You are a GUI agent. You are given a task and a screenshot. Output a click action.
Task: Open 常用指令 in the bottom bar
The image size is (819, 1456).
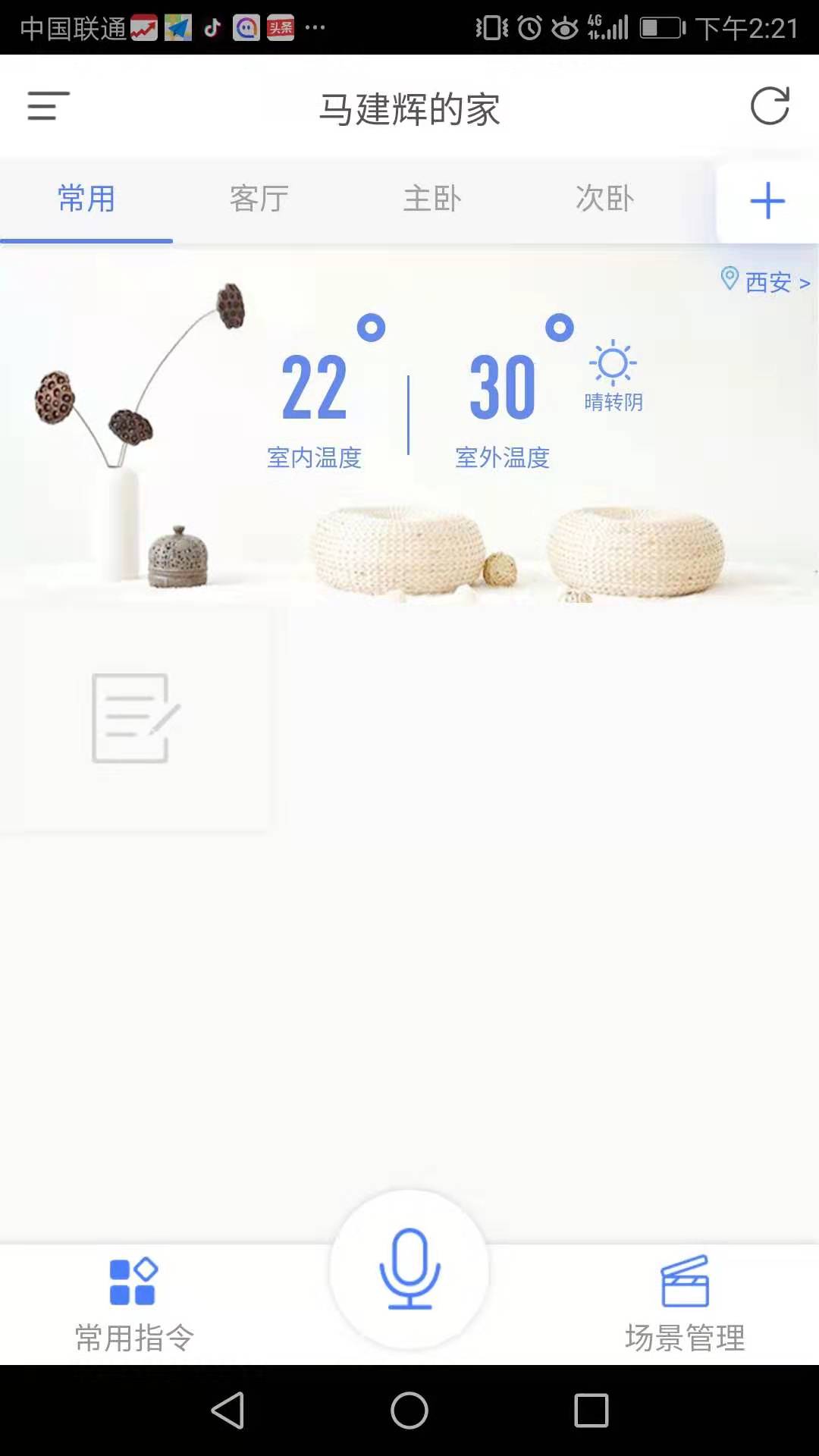[x=134, y=1304]
